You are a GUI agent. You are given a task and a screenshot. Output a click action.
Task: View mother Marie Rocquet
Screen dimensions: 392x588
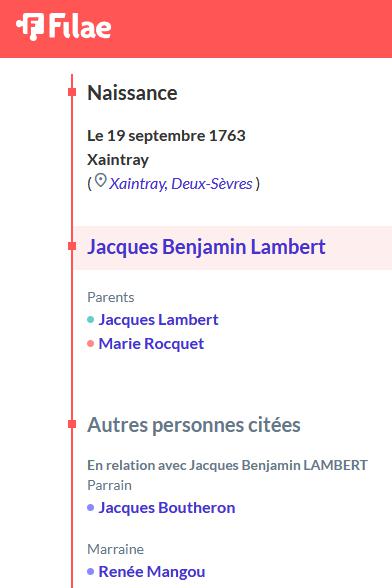[x=151, y=344]
